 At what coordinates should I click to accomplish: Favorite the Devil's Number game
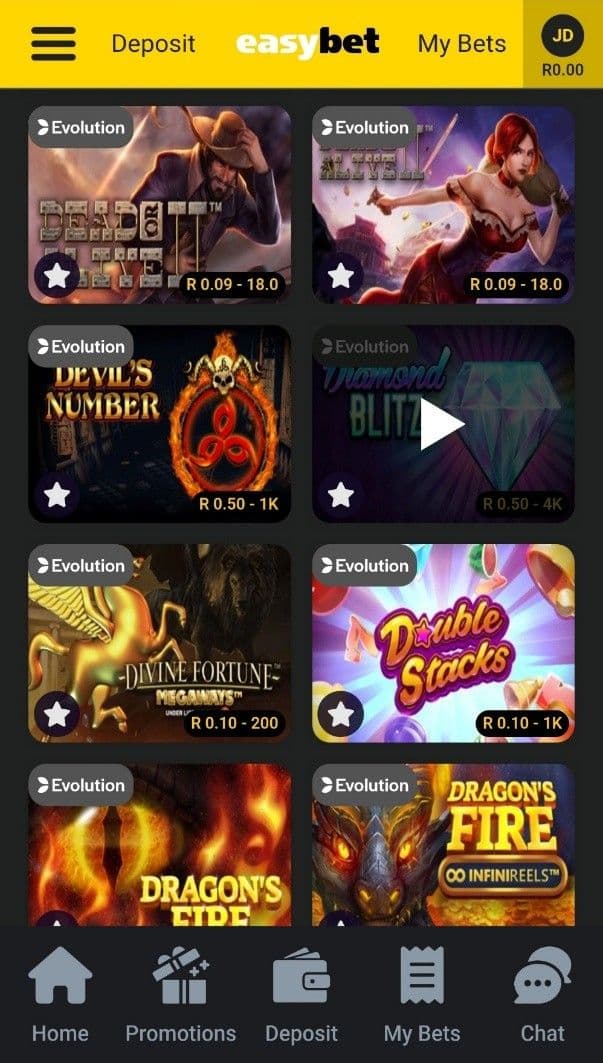[x=57, y=495]
